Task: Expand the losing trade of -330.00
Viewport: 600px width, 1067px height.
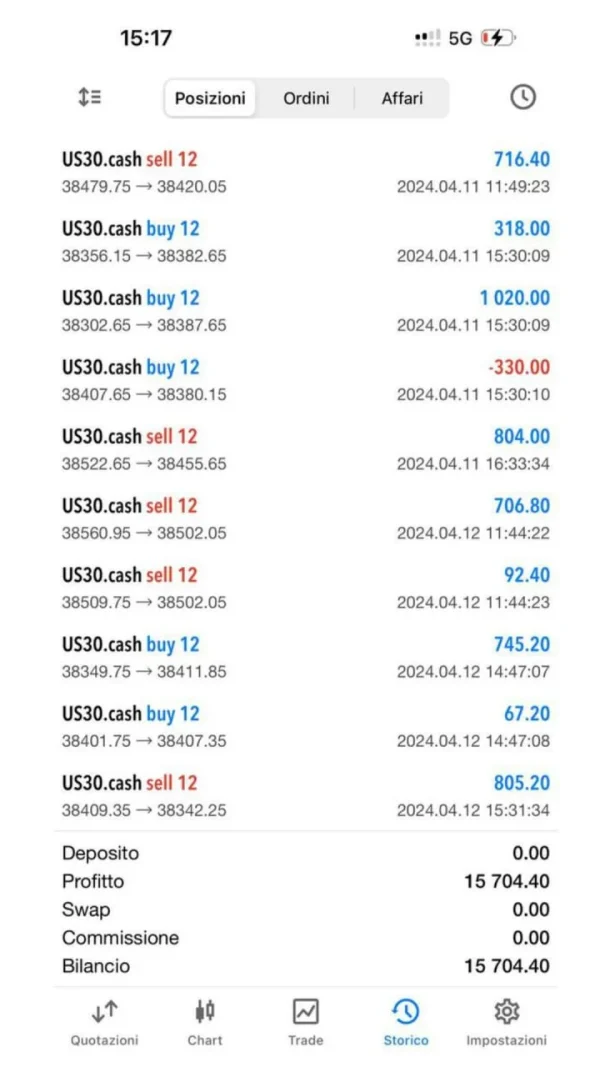Action: coord(305,380)
